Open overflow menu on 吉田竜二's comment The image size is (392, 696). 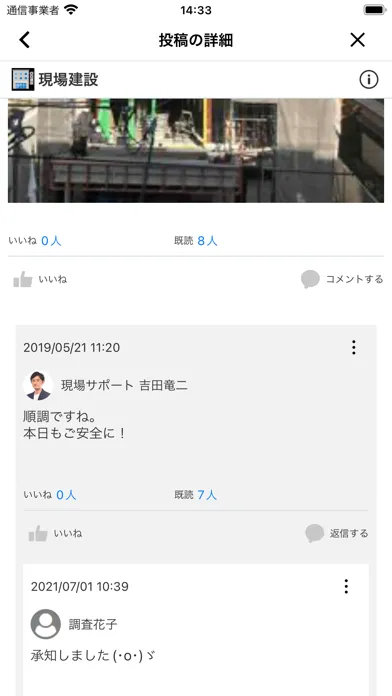pos(353,348)
